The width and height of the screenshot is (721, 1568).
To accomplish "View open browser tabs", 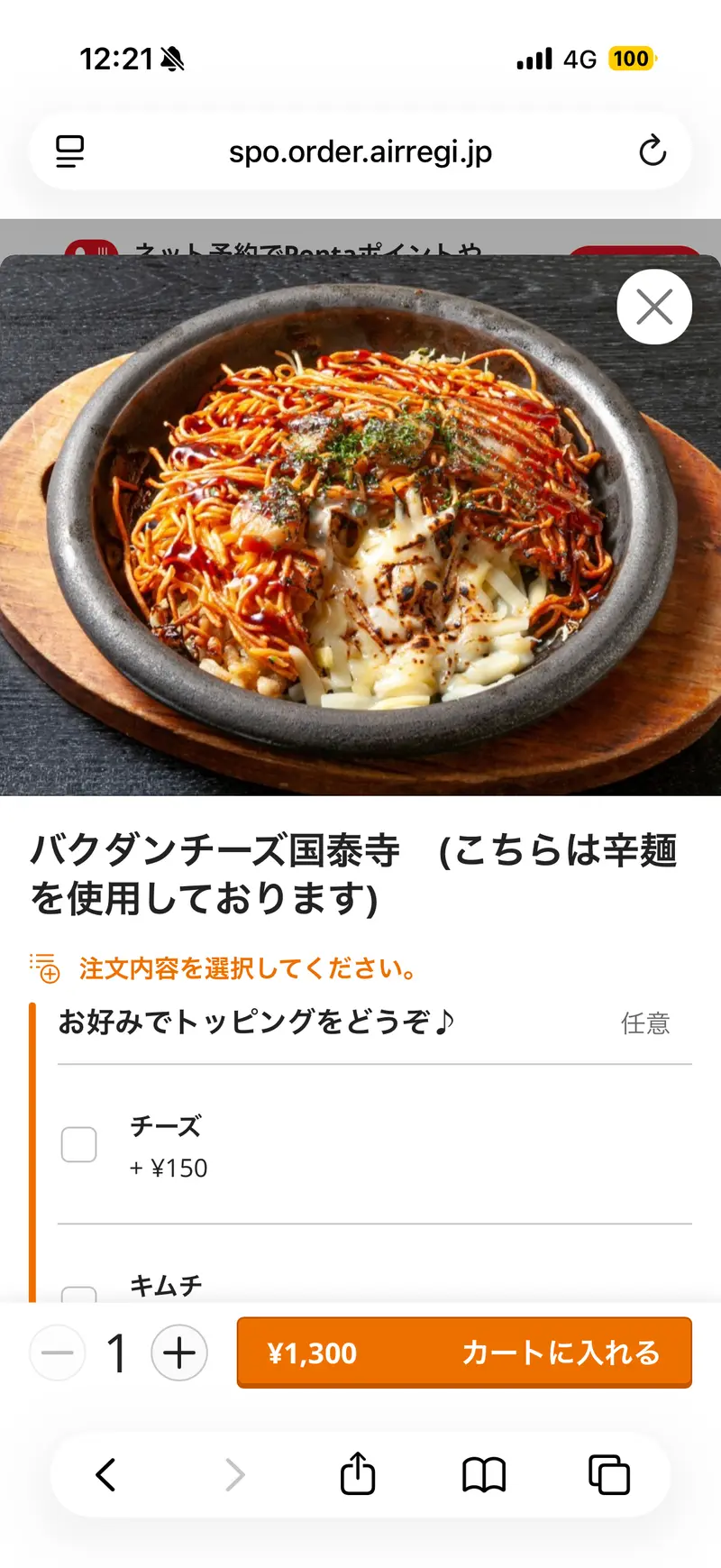I will [609, 1475].
